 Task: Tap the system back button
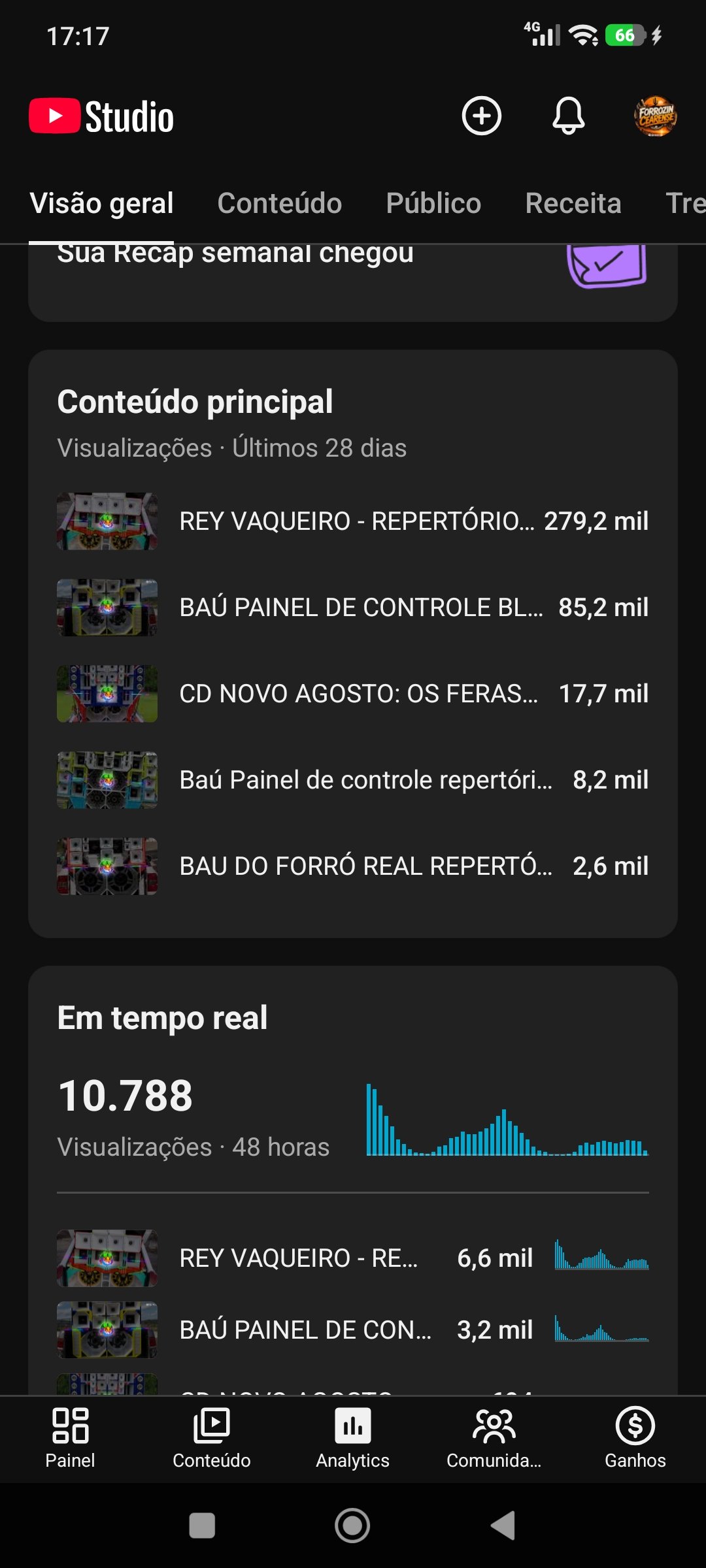tap(503, 1526)
